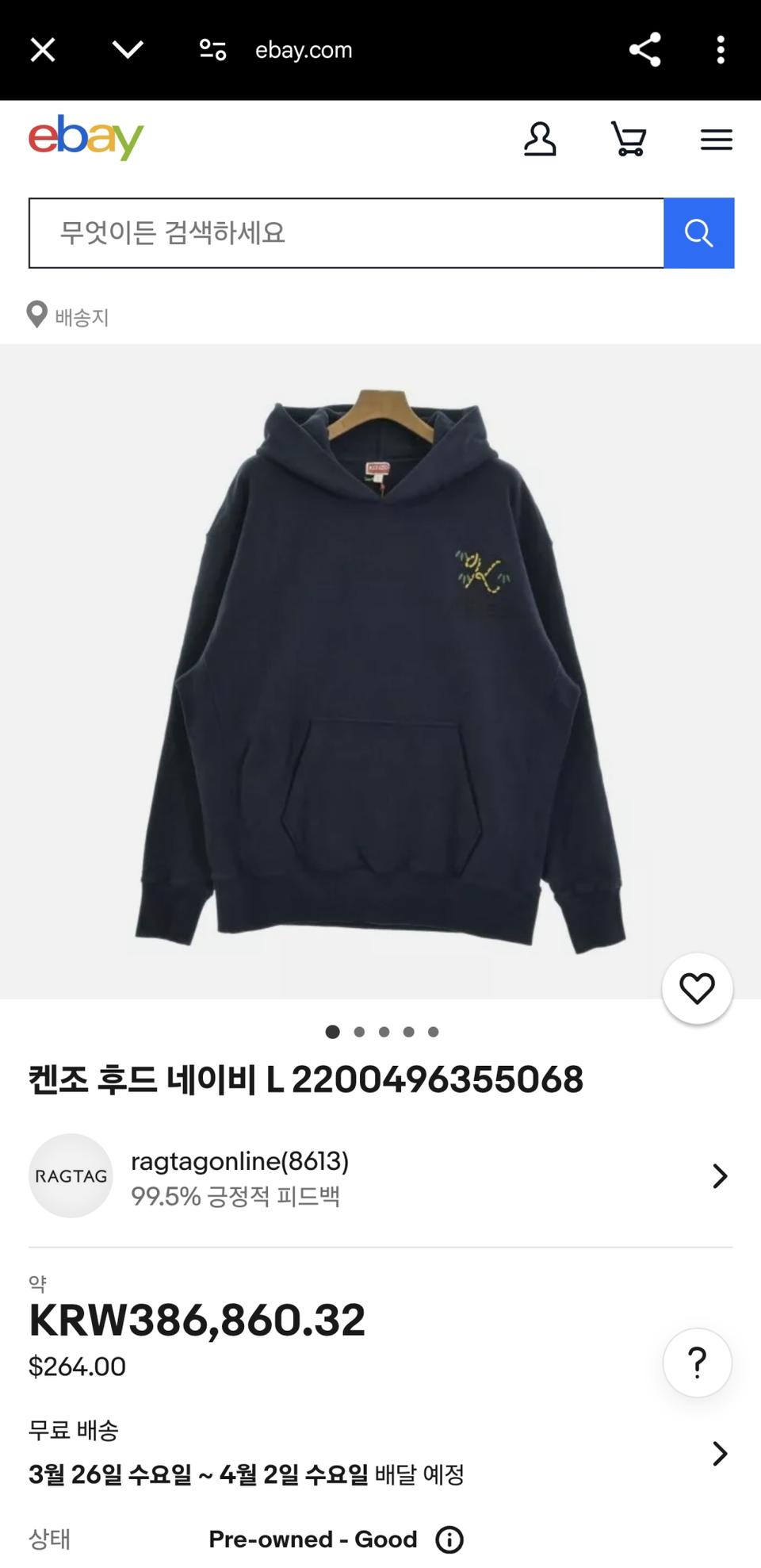The image size is (761, 1568).
Task: Toggle the heart to save this item
Action: click(696, 989)
